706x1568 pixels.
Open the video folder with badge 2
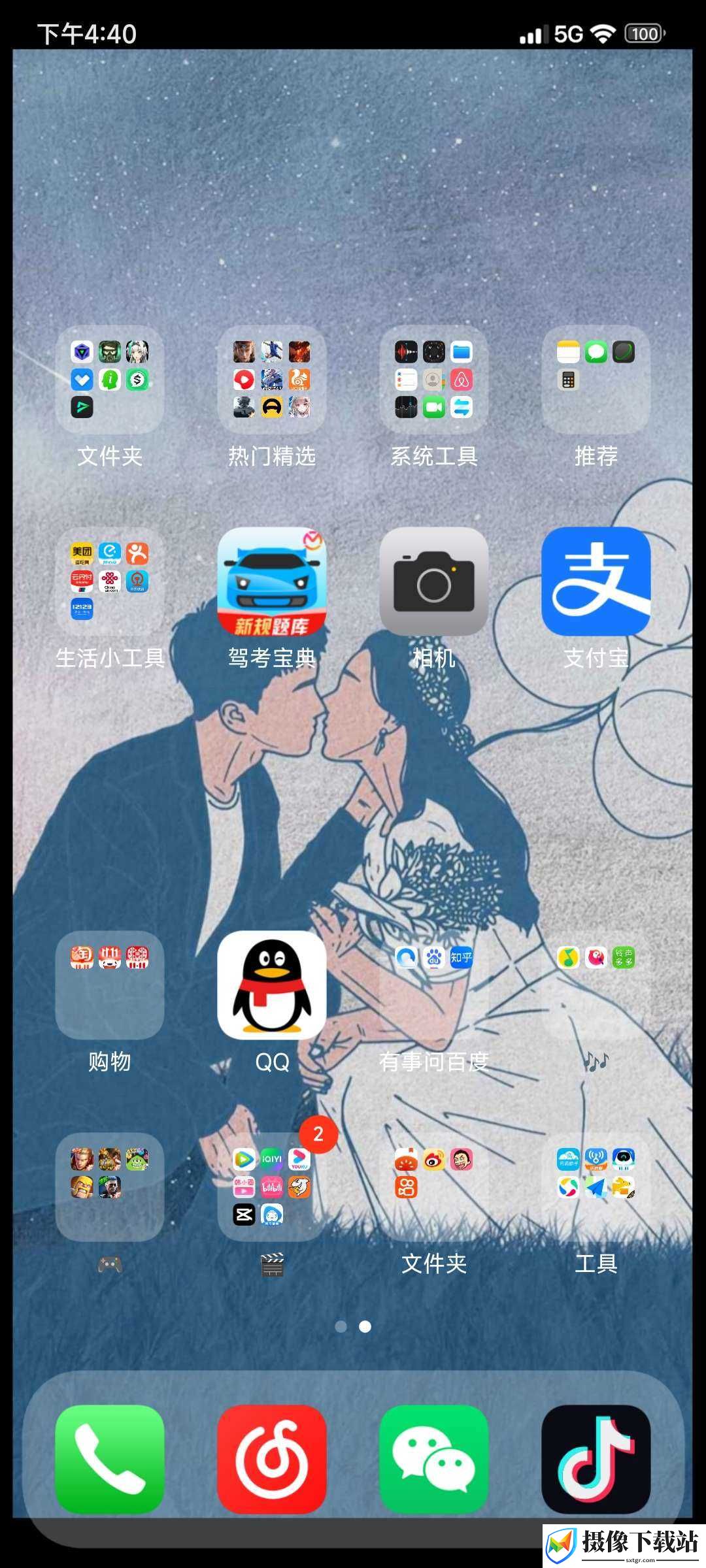[272, 1187]
